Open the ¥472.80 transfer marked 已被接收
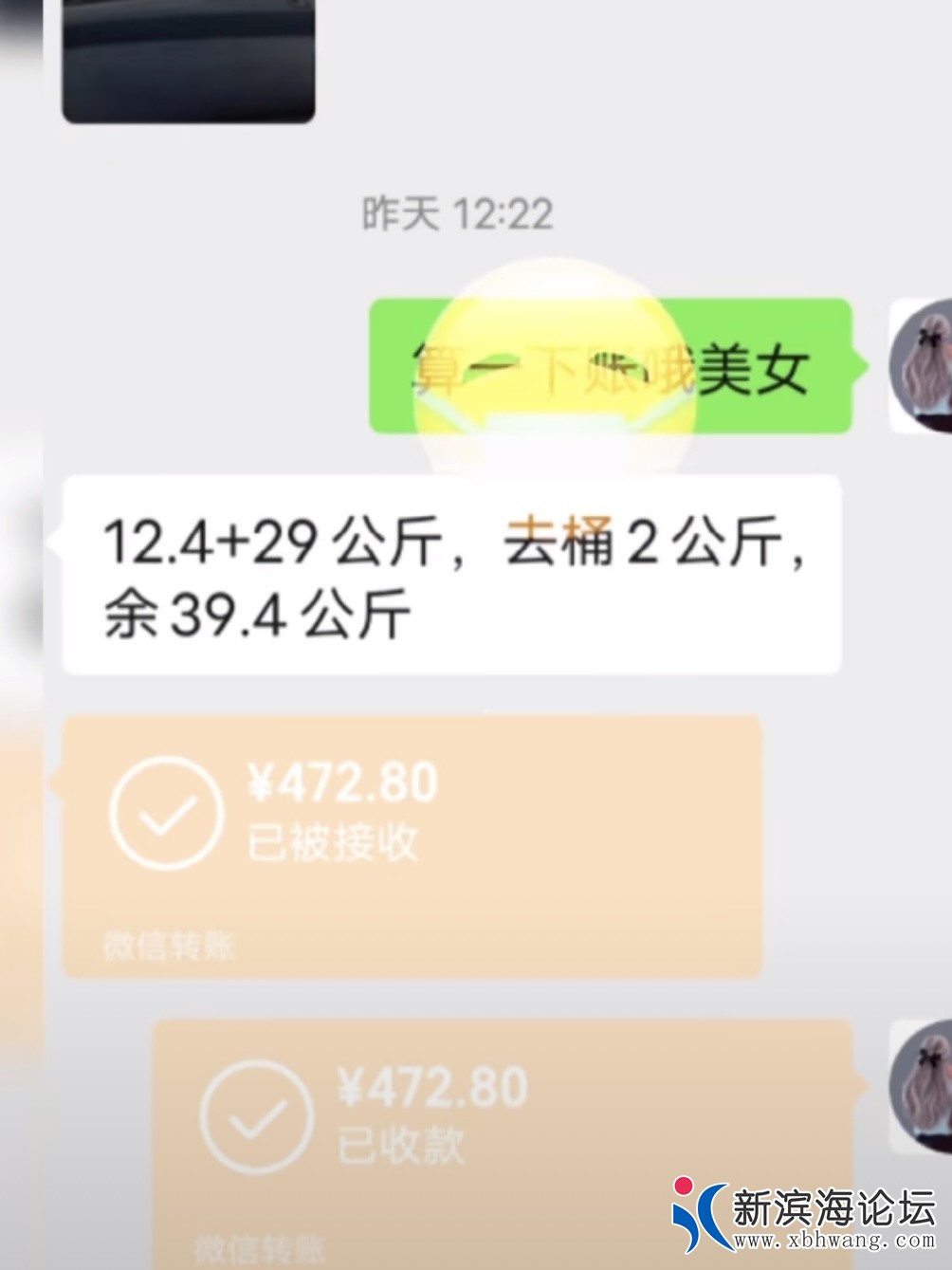Image resolution: width=952 pixels, height=1270 pixels. (412, 844)
